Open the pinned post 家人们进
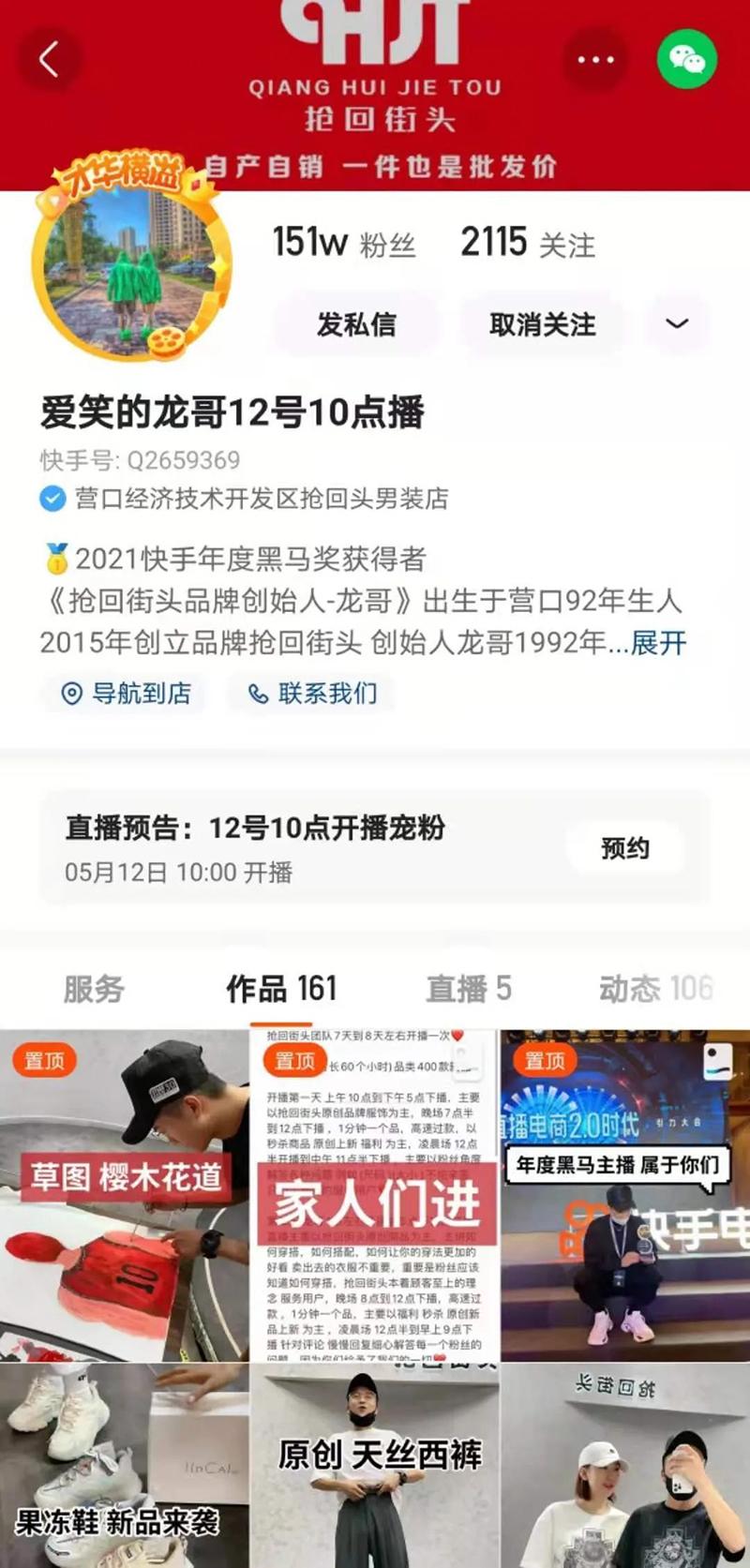Viewport: 750px width, 1568px height. [375, 1195]
